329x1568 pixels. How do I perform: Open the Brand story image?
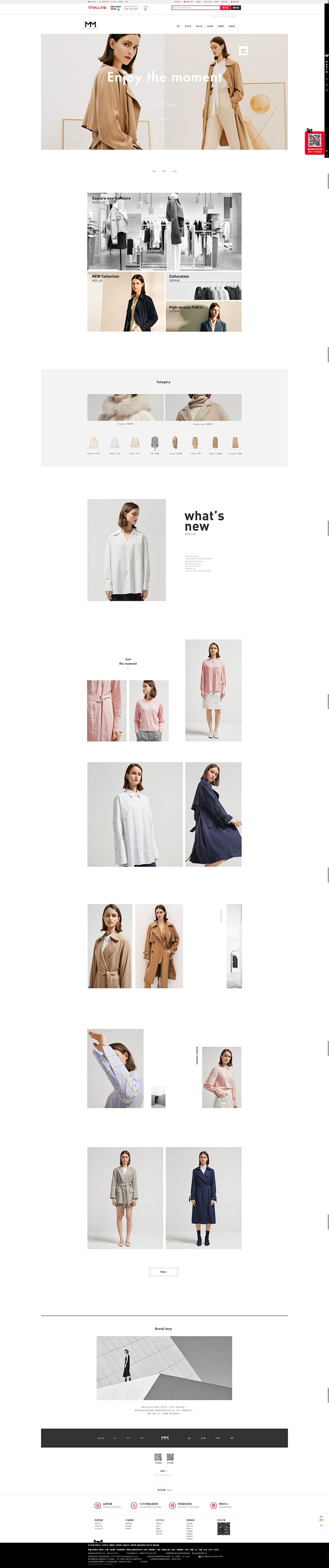(x=164, y=1368)
